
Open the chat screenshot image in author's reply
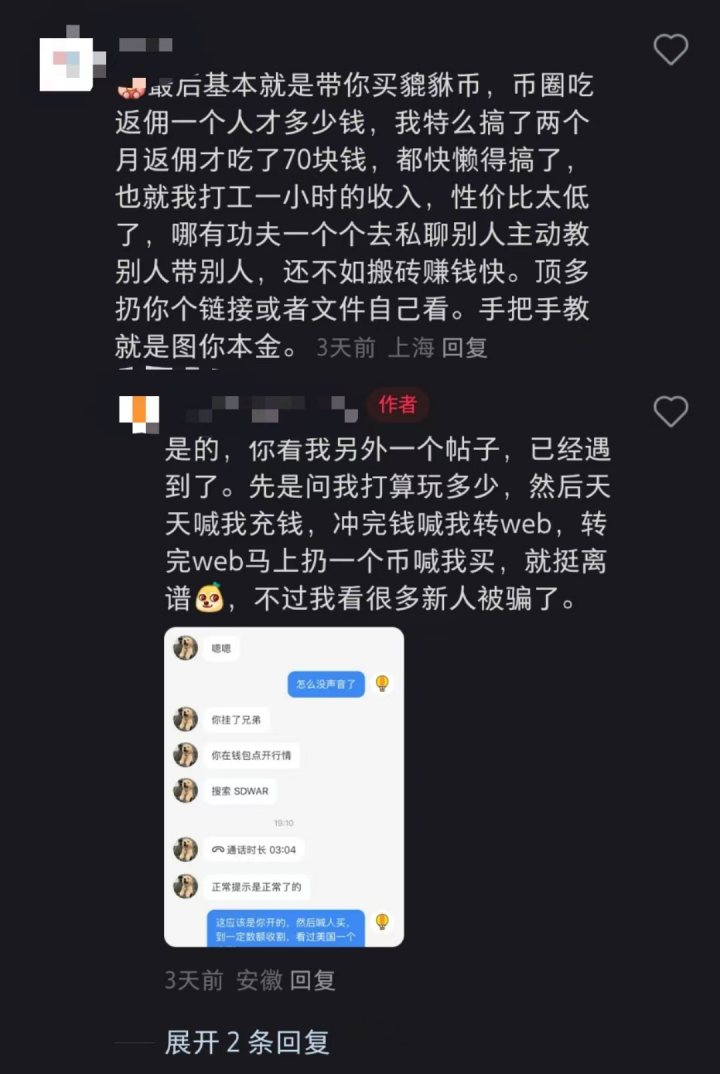point(284,787)
